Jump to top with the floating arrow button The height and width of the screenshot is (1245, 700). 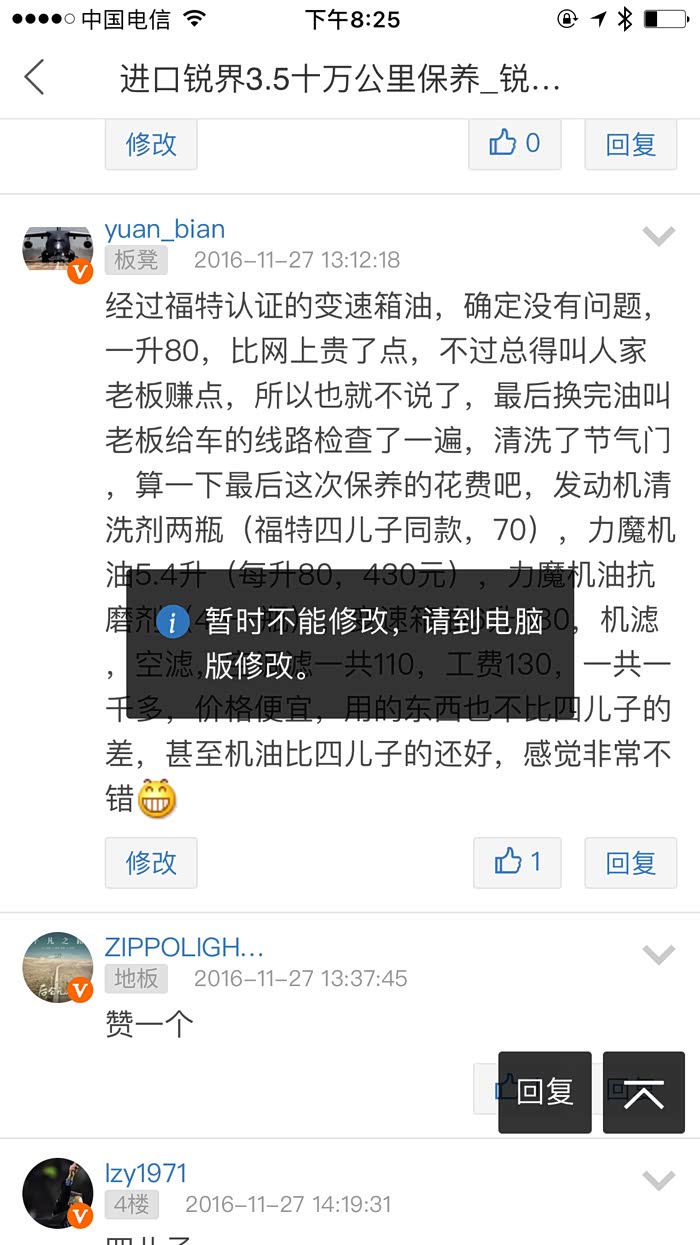(x=644, y=1092)
